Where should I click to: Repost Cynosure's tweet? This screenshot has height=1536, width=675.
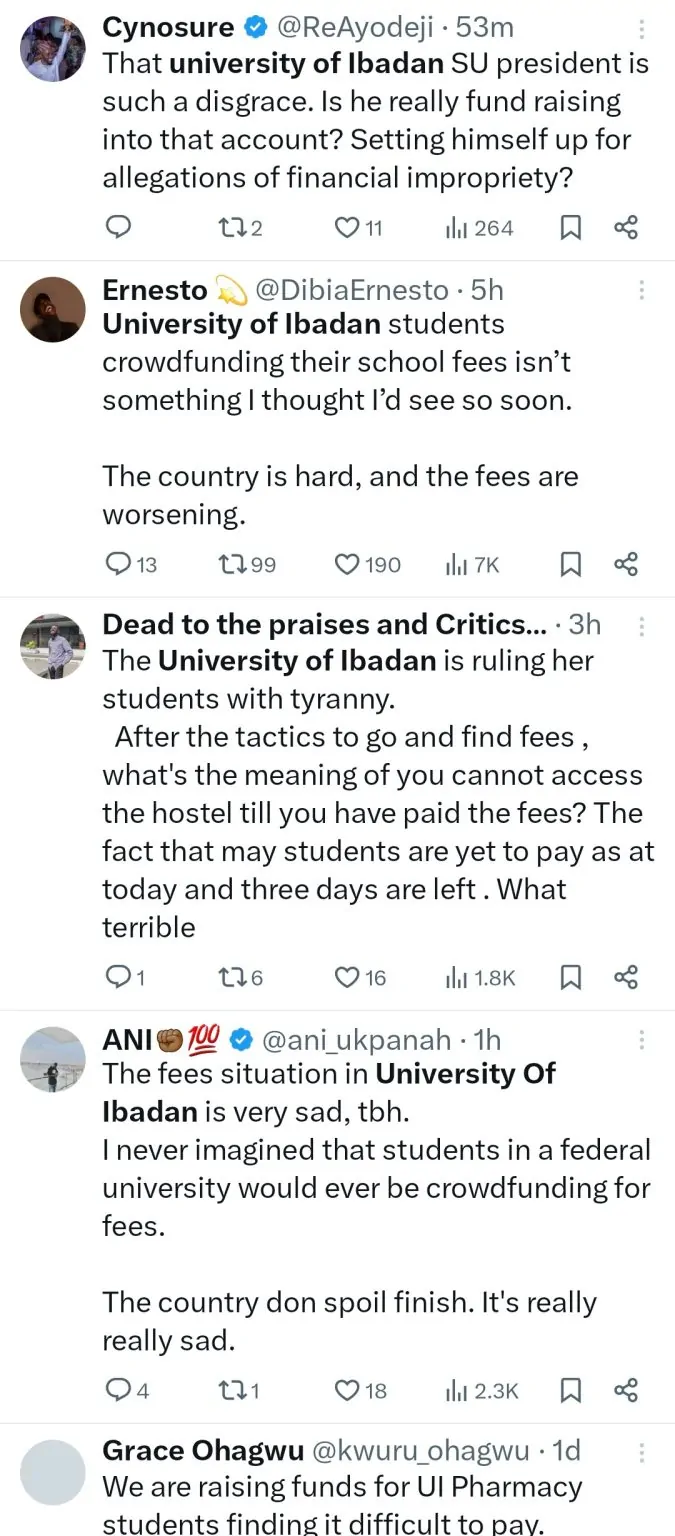233,229
